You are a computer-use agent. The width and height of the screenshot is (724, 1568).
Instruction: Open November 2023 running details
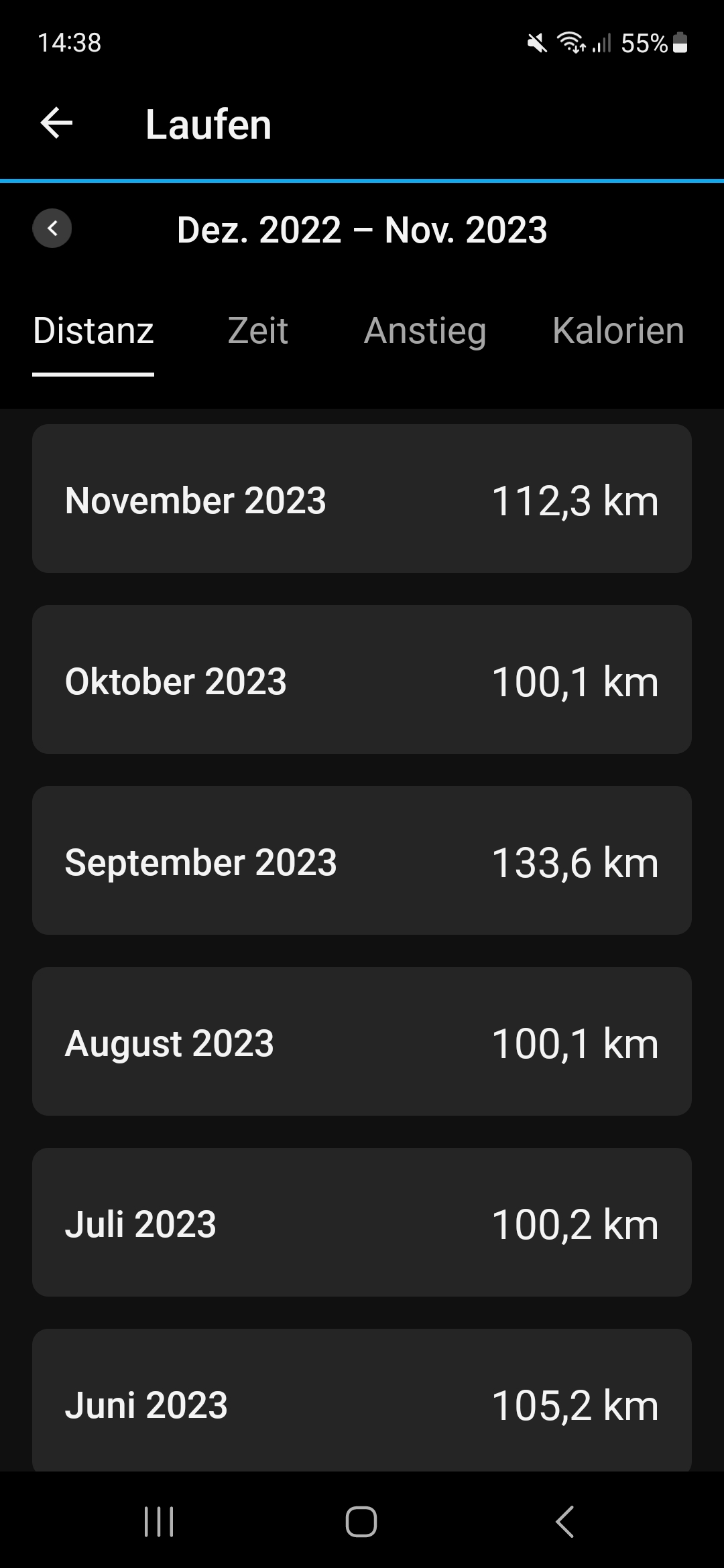(x=362, y=499)
